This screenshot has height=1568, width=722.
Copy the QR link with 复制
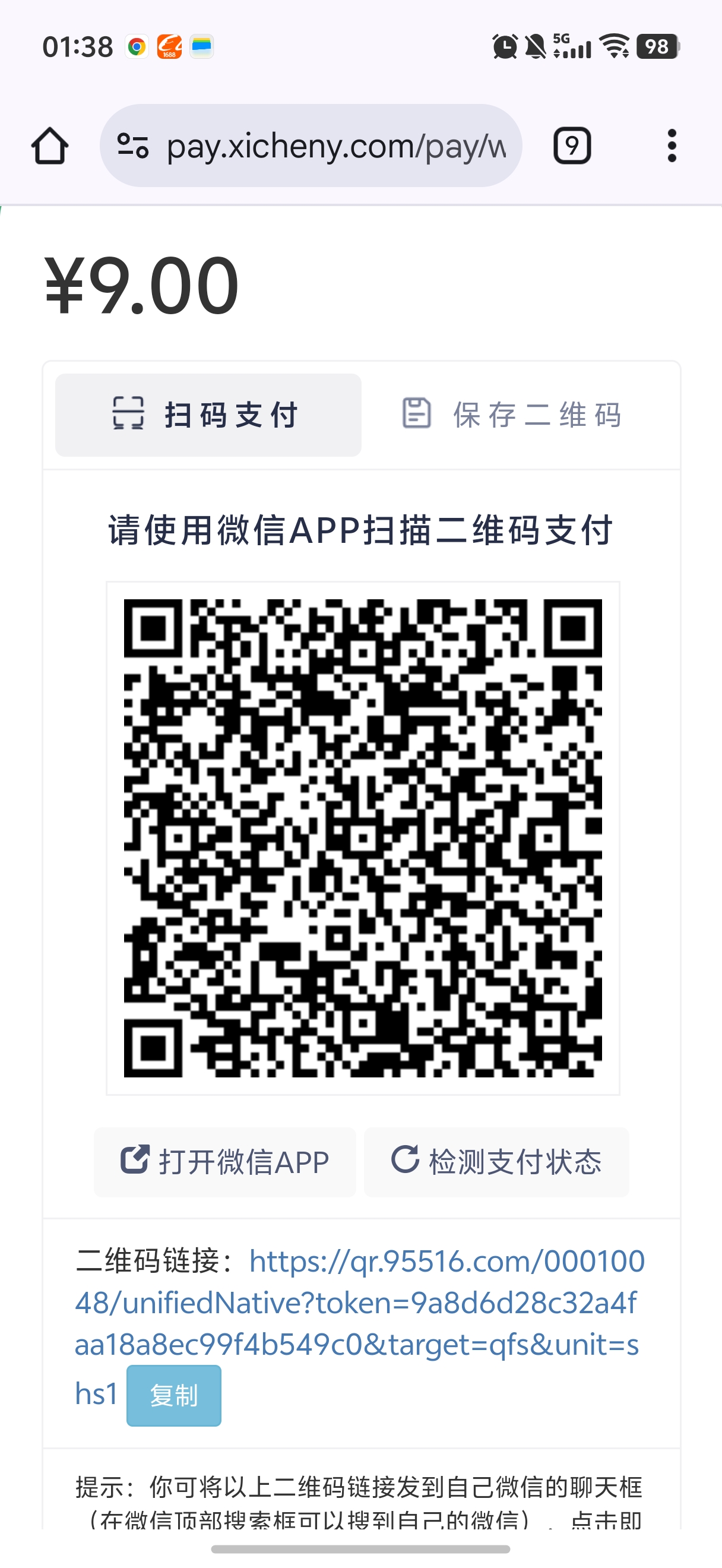point(174,1395)
